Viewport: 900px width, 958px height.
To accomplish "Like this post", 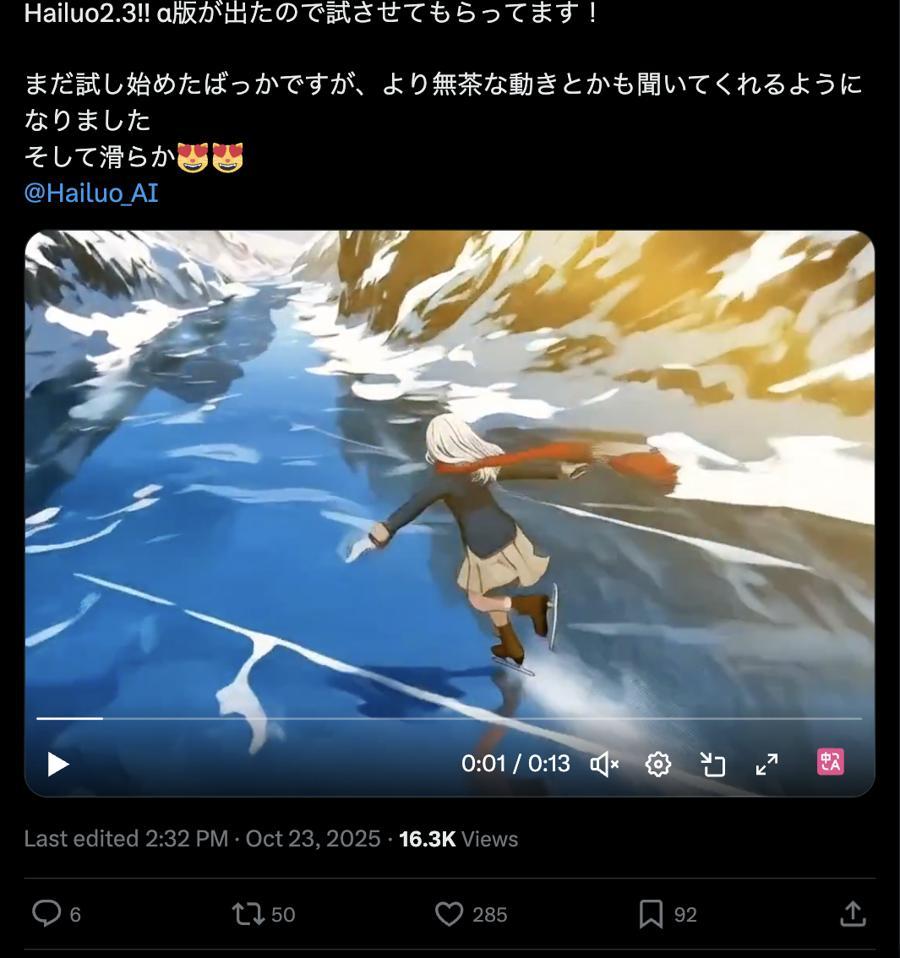I will 450,913.
